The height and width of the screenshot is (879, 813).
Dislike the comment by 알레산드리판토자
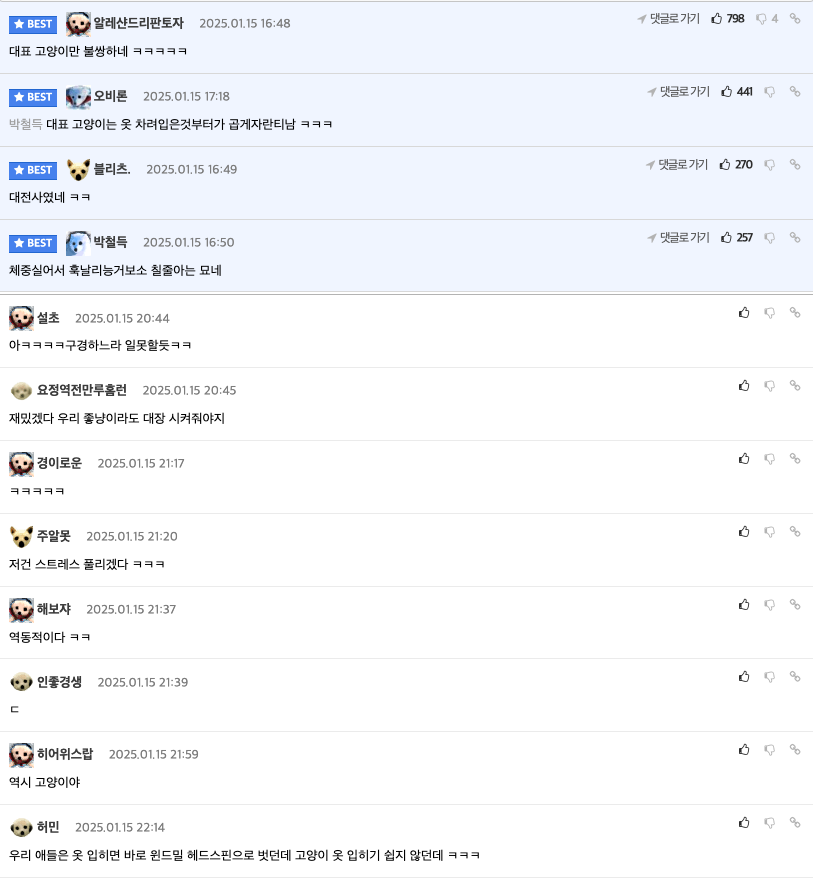[761, 19]
